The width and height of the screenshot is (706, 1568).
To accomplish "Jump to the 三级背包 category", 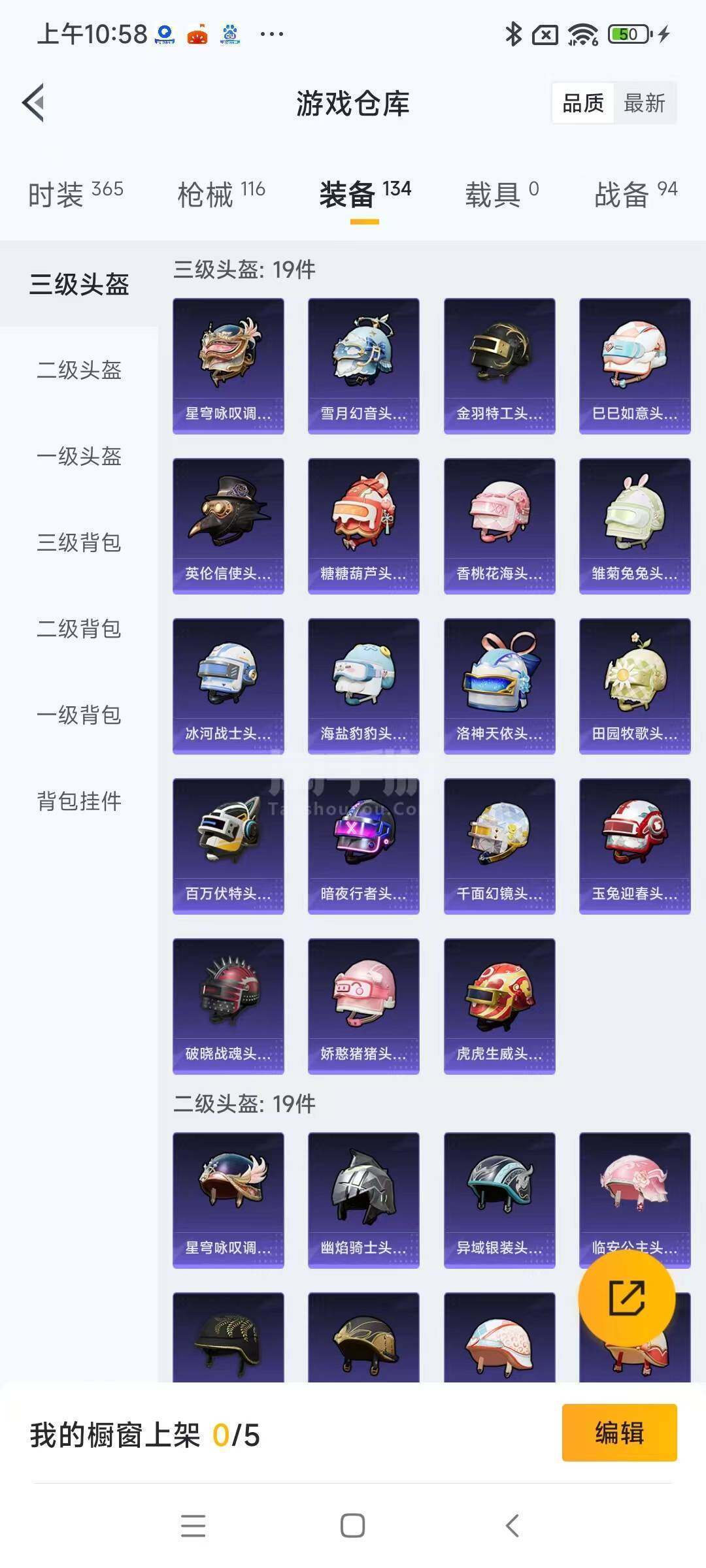I will (x=79, y=542).
